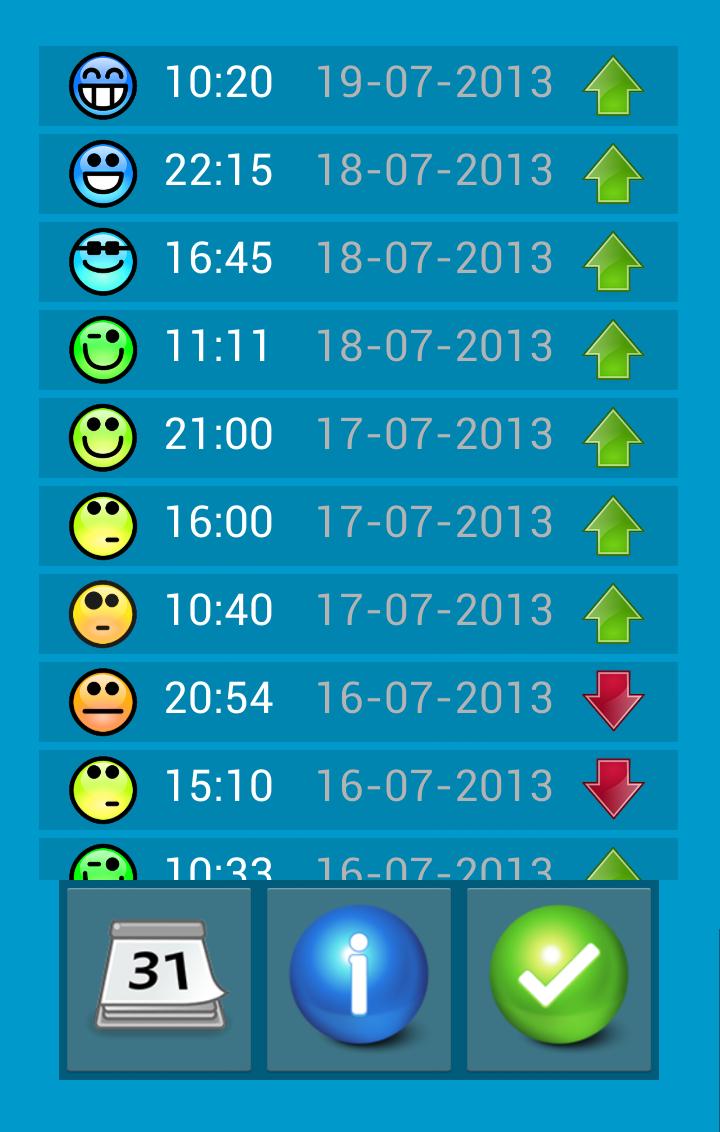This screenshot has width=720, height=1132.
Task: Toggle the red down arrow at 20:54
Action: click(613, 699)
